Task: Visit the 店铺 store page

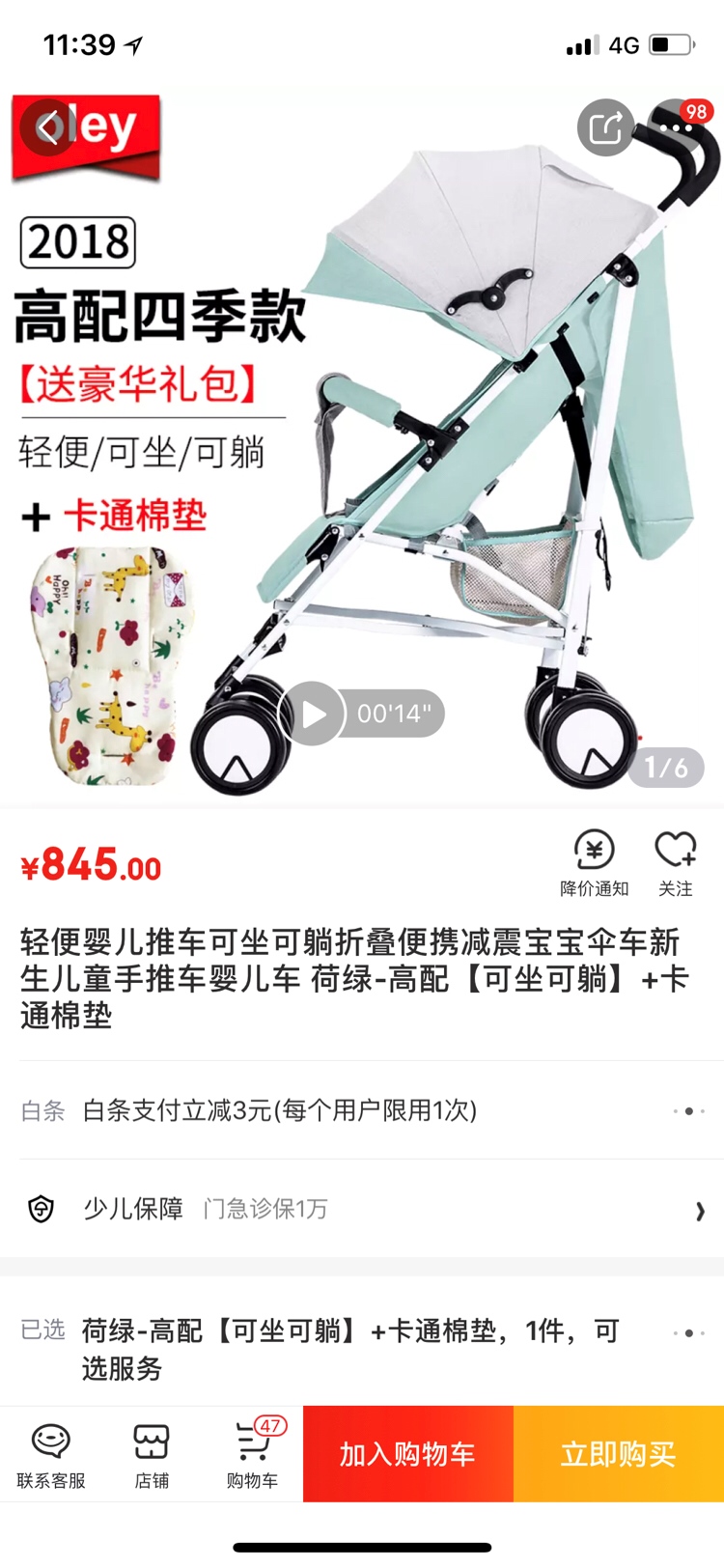Action: coord(152,1455)
